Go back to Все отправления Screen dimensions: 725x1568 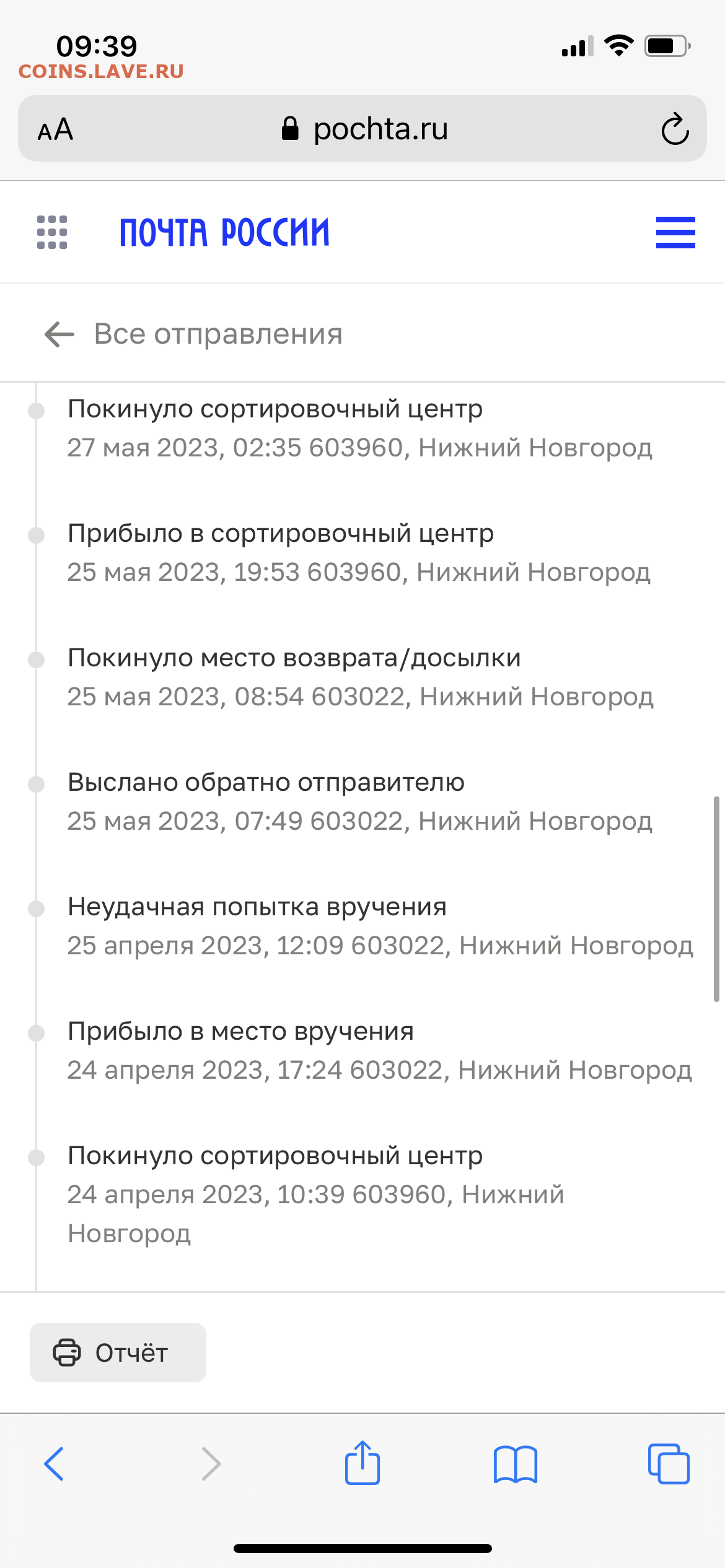coord(193,334)
